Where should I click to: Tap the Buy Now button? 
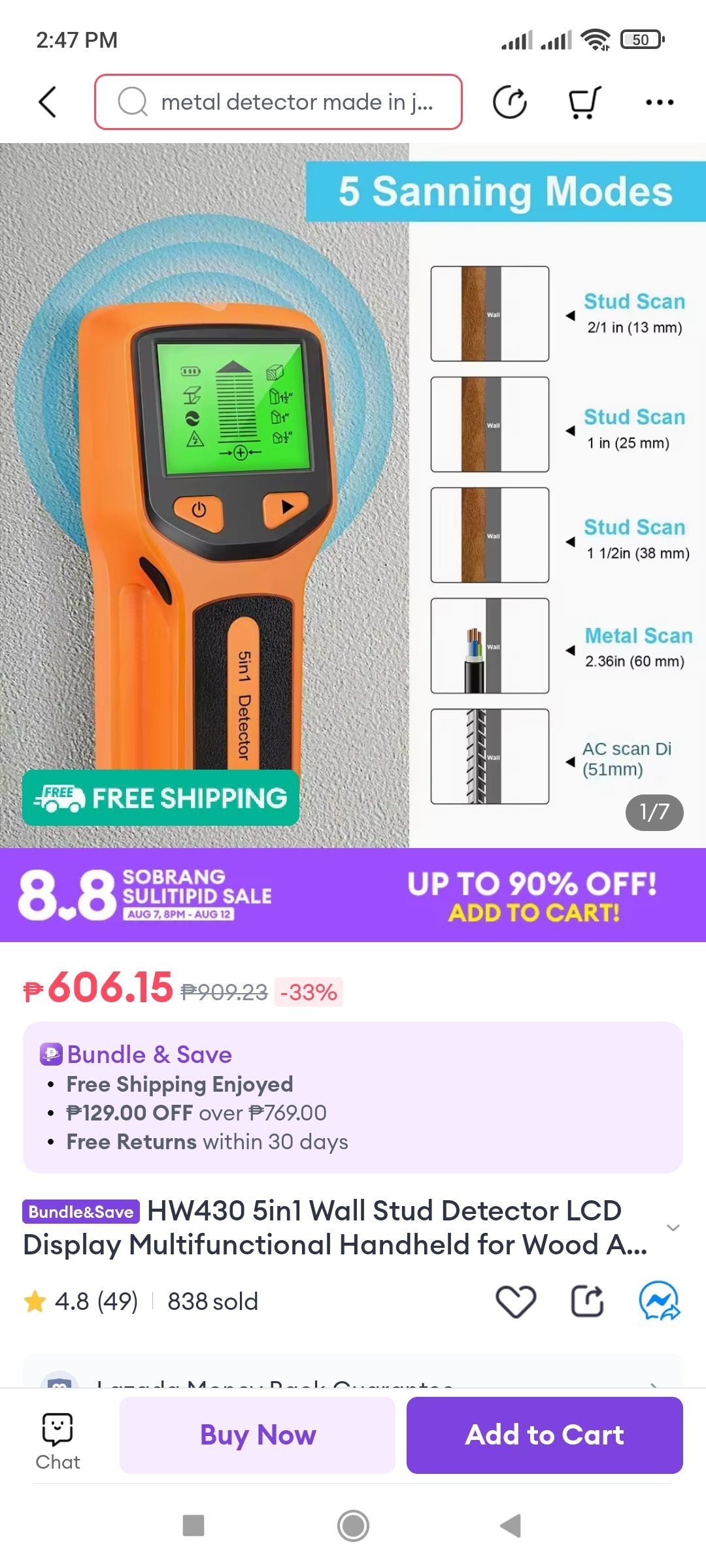pyautogui.click(x=258, y=1435)
